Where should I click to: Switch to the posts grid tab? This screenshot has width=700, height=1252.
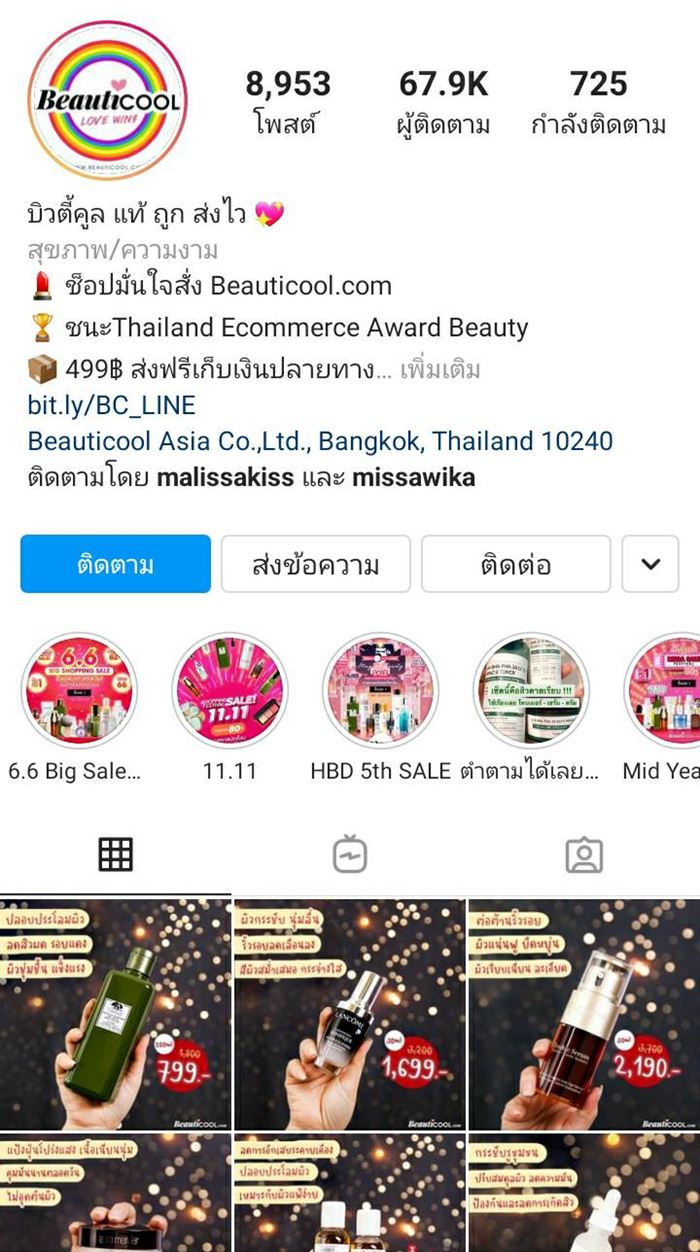[x=115, y=855]
